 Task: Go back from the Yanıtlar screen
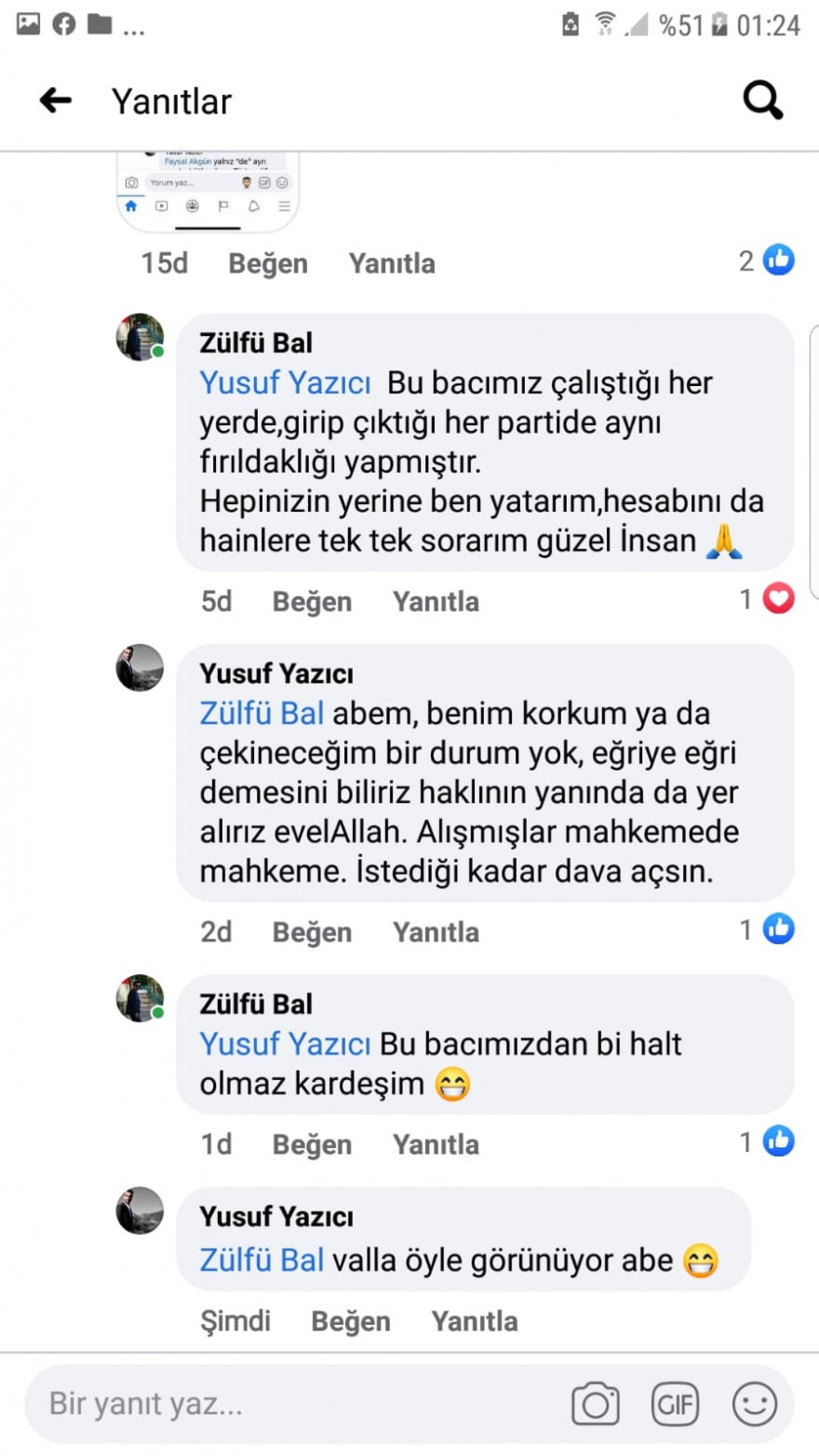(x=56, y=100)
